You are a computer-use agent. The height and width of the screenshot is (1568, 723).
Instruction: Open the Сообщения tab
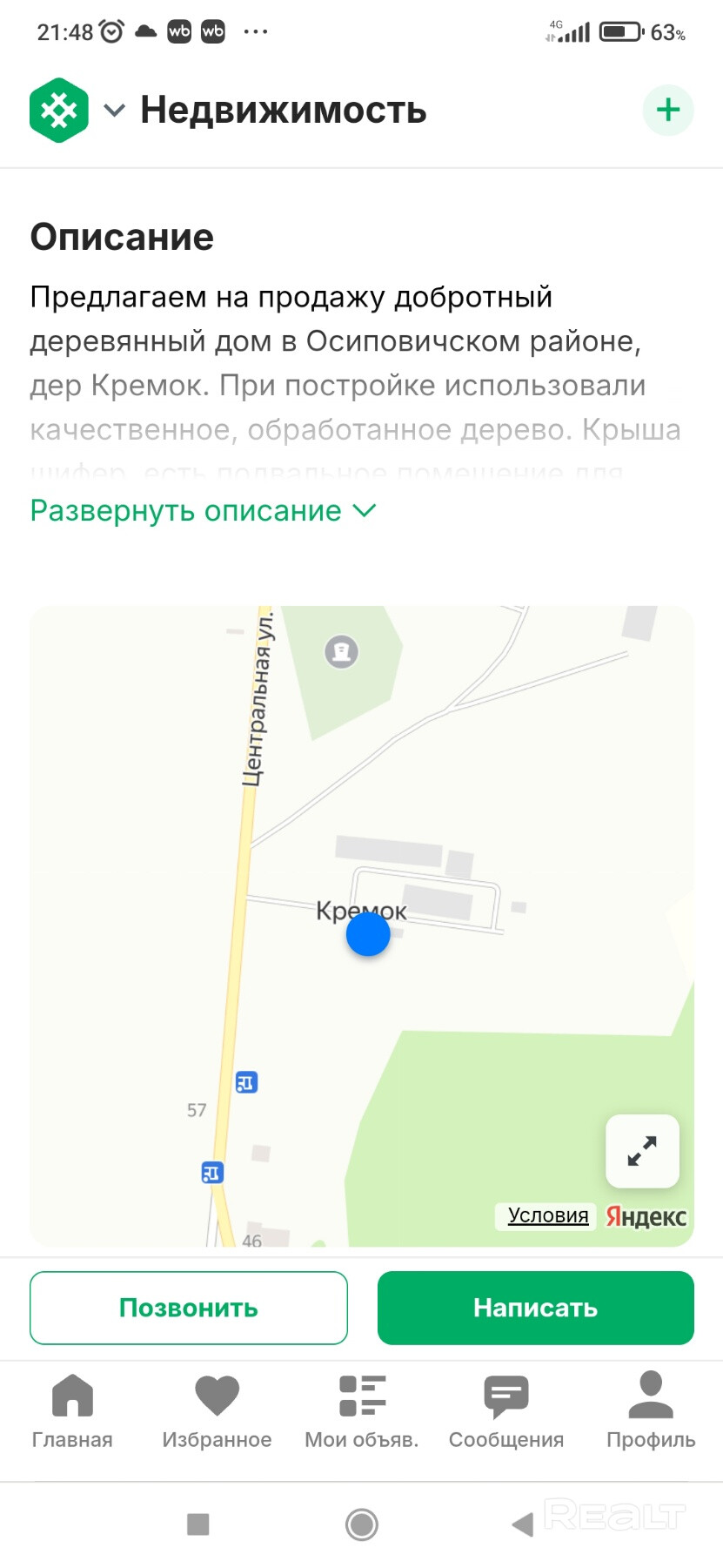coord(506,1410)
